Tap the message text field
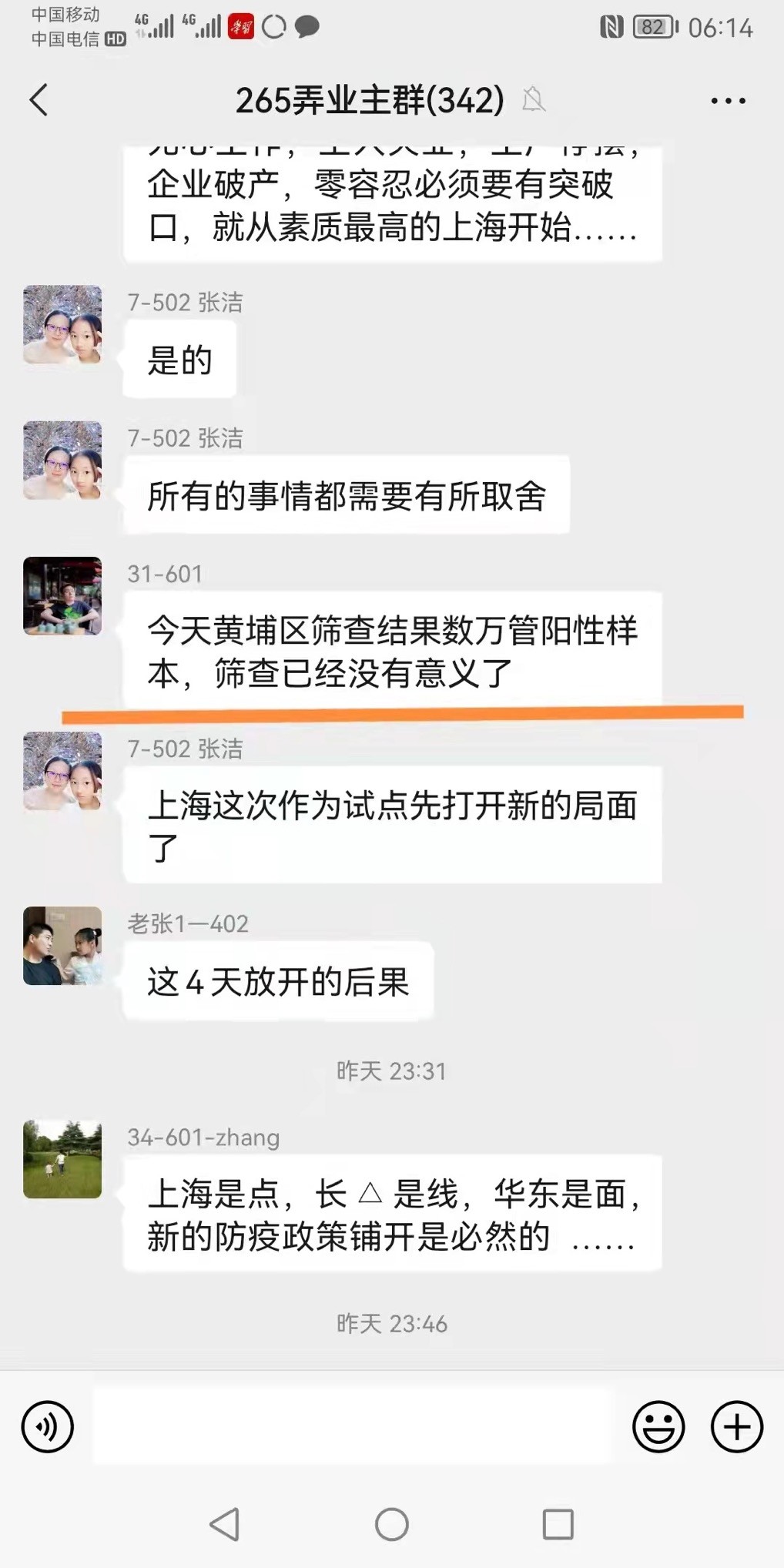The width and height of the screenshot is (784, 1568). point(352,1426)
